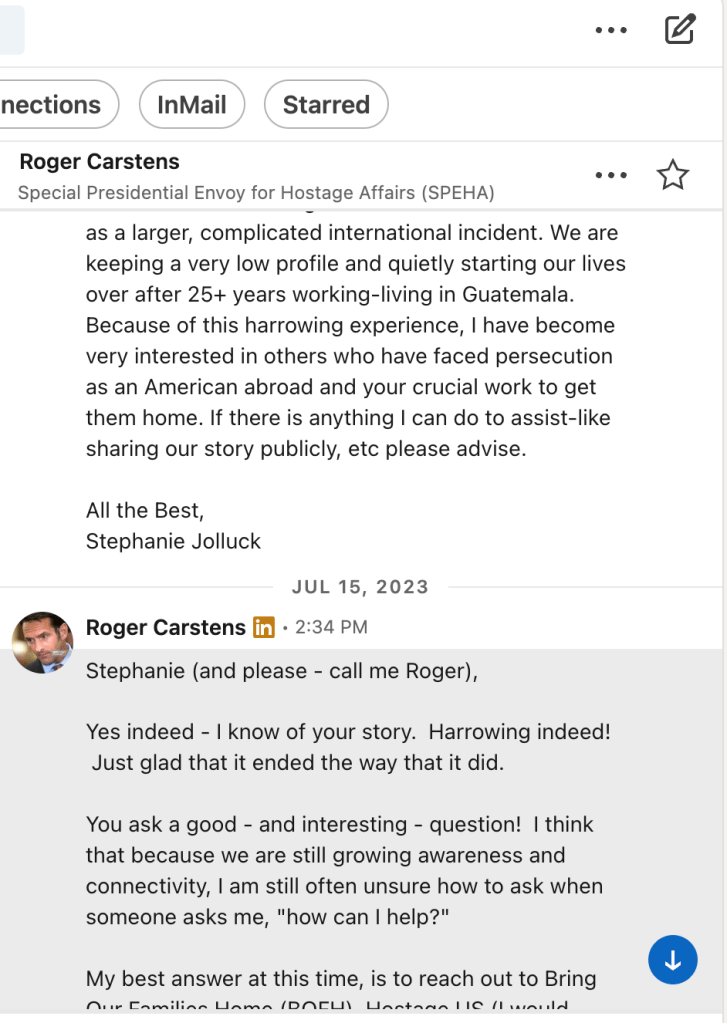Select the InMail filter chip
Screen dimensions: 727x1023
[191, 105]
